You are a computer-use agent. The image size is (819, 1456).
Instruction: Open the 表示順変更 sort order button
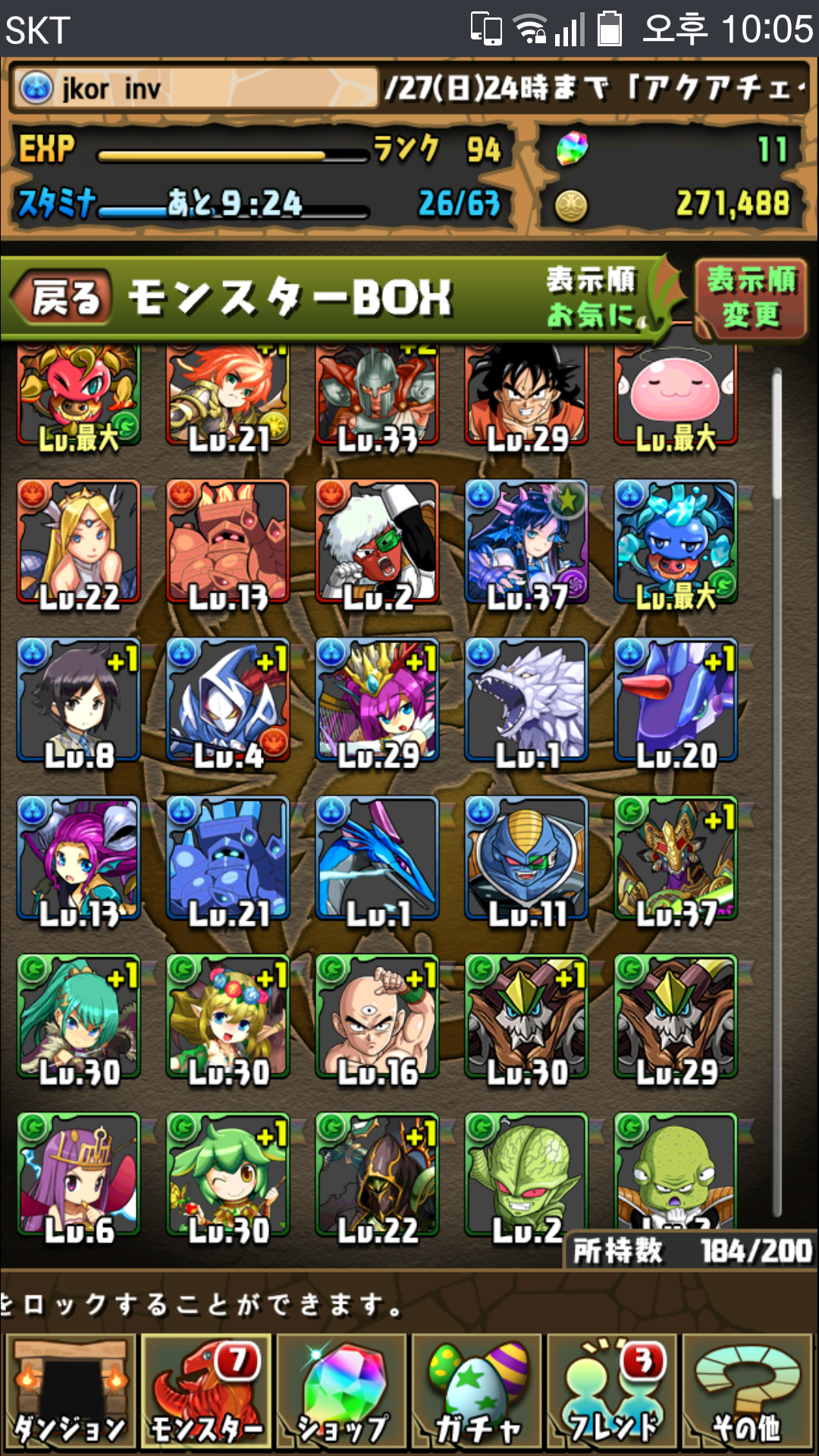tap(751, 297)
